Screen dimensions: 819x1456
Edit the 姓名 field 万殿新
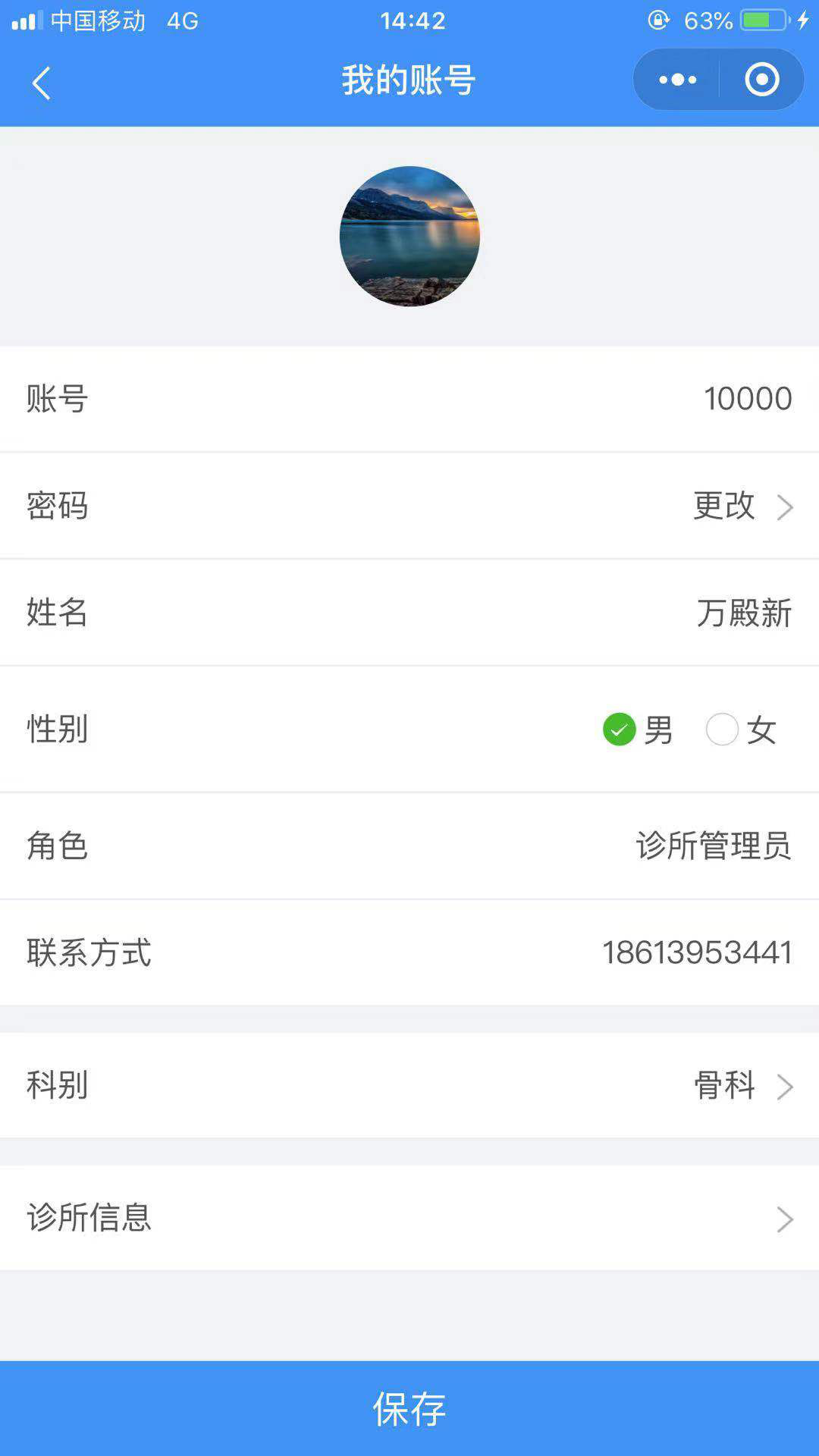(743, 613)
